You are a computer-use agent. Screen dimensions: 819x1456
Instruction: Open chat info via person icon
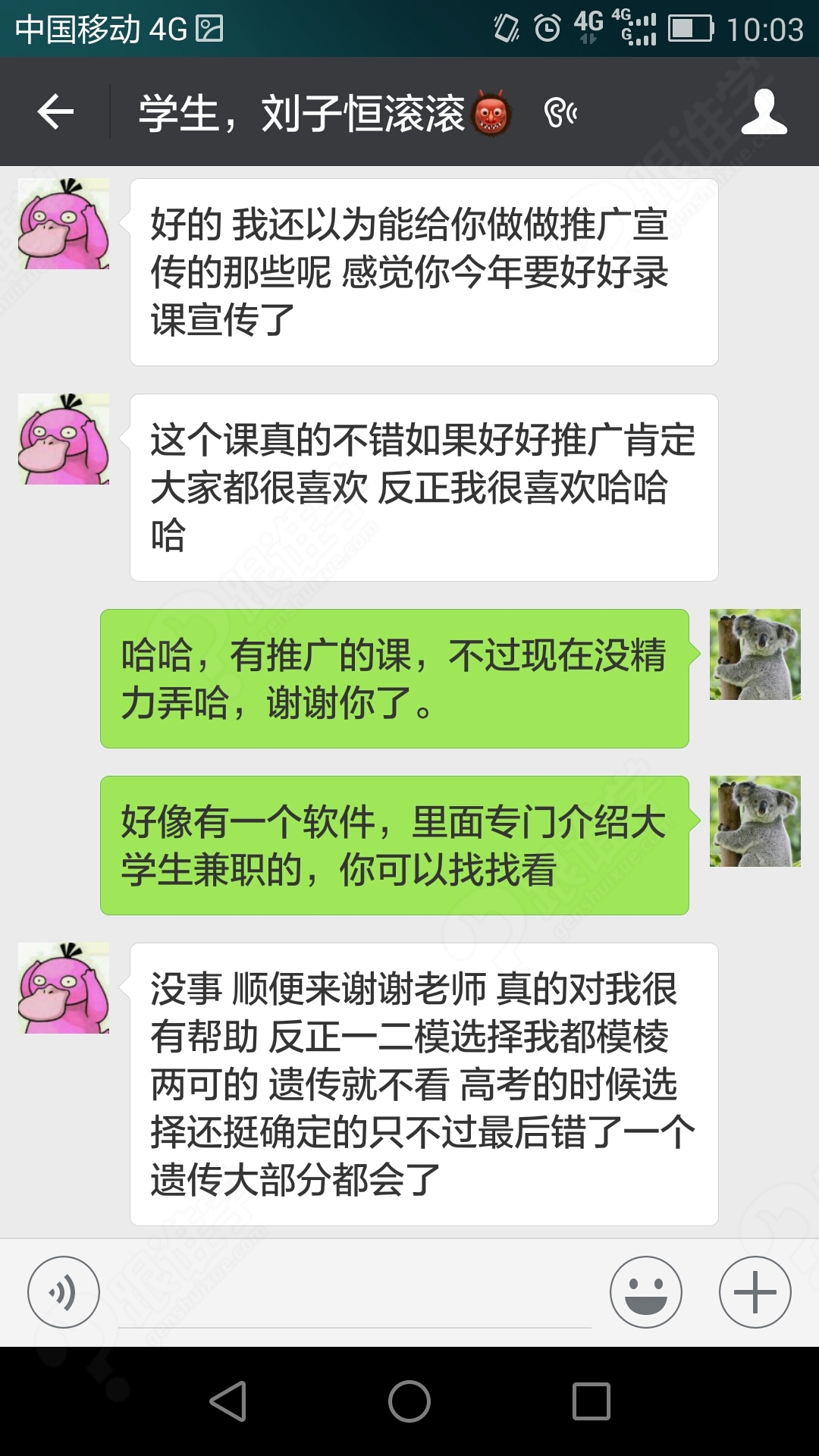tap(764, 112)
